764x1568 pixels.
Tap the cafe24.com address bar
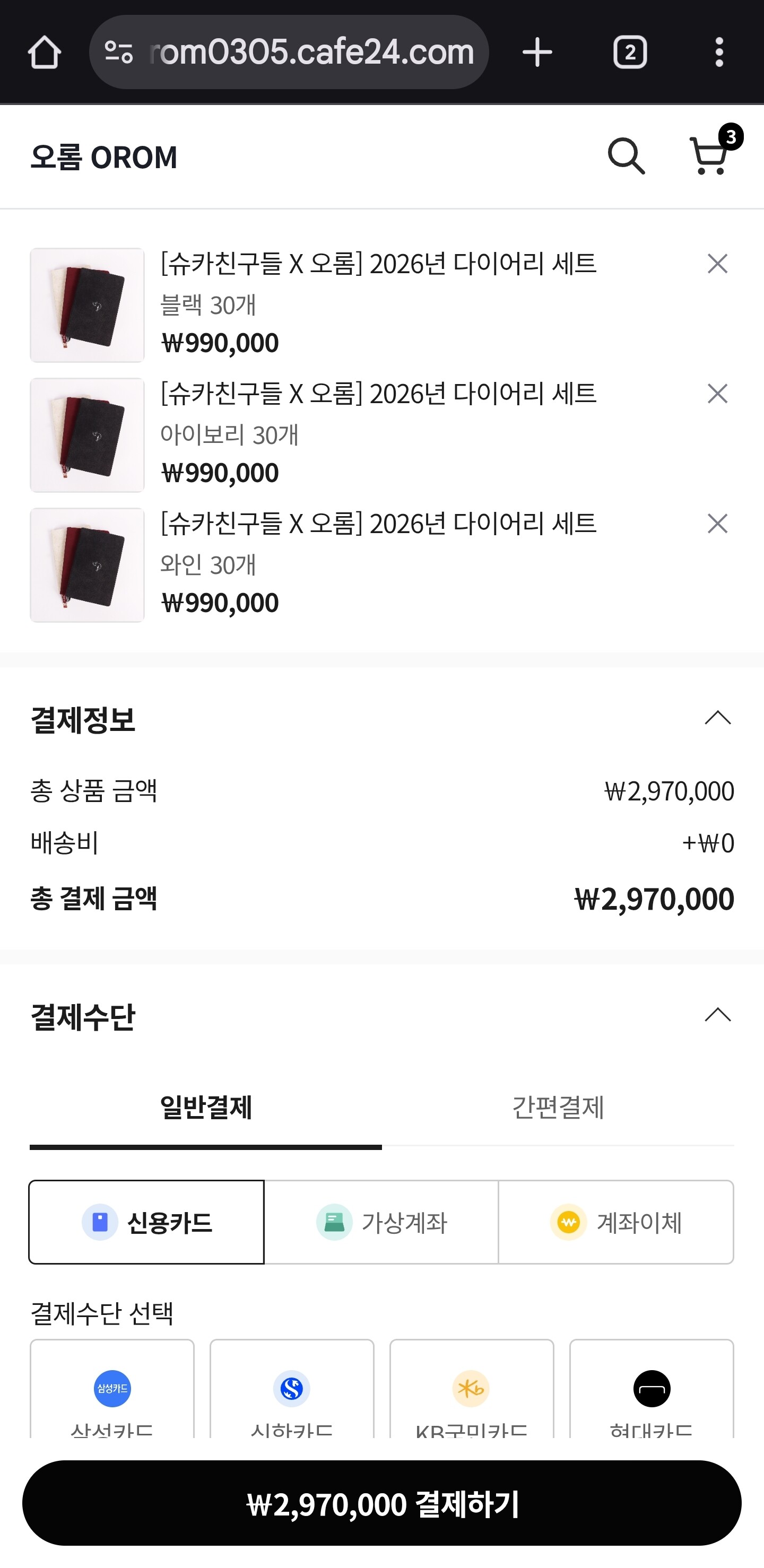pyautogui.click(x=289, y=53)
